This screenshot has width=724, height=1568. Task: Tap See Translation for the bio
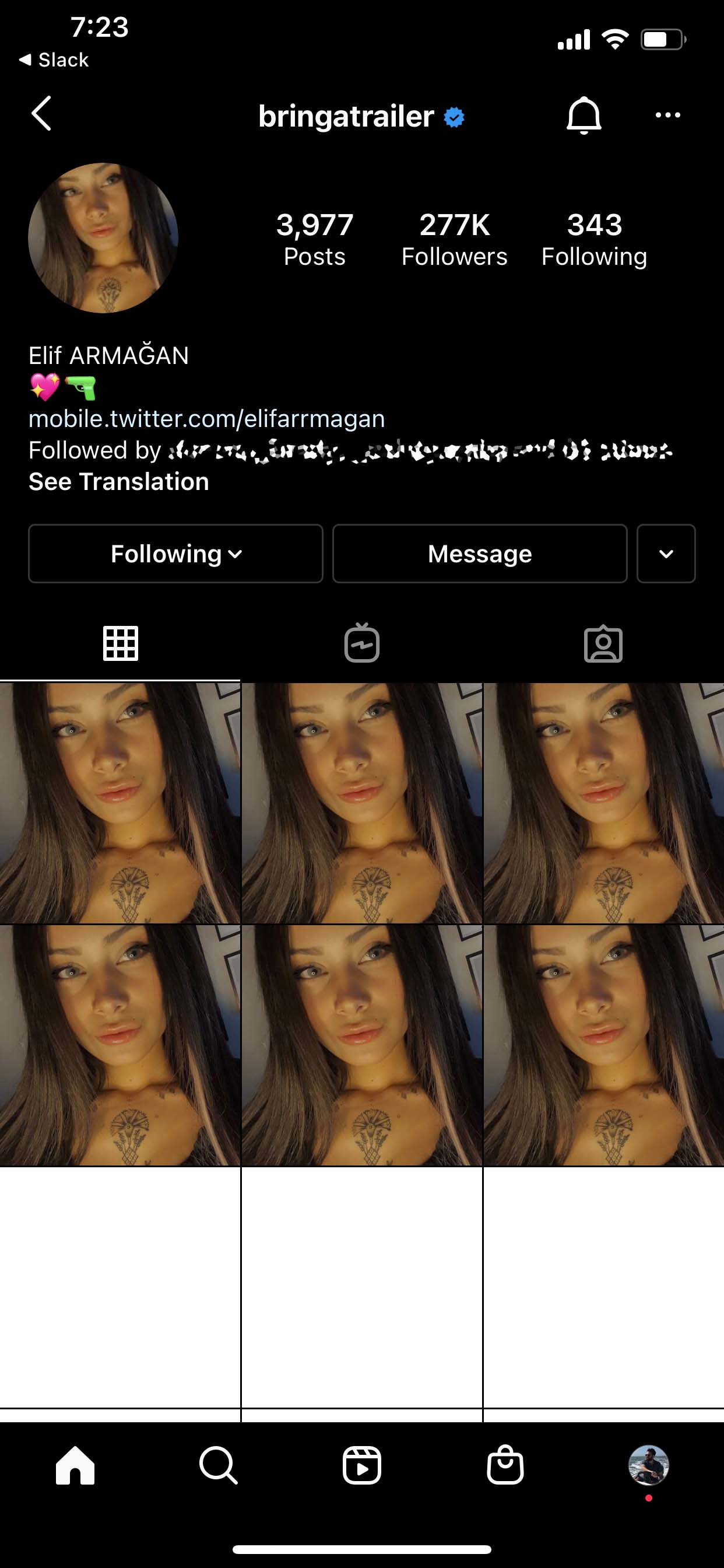click(120, 481)
